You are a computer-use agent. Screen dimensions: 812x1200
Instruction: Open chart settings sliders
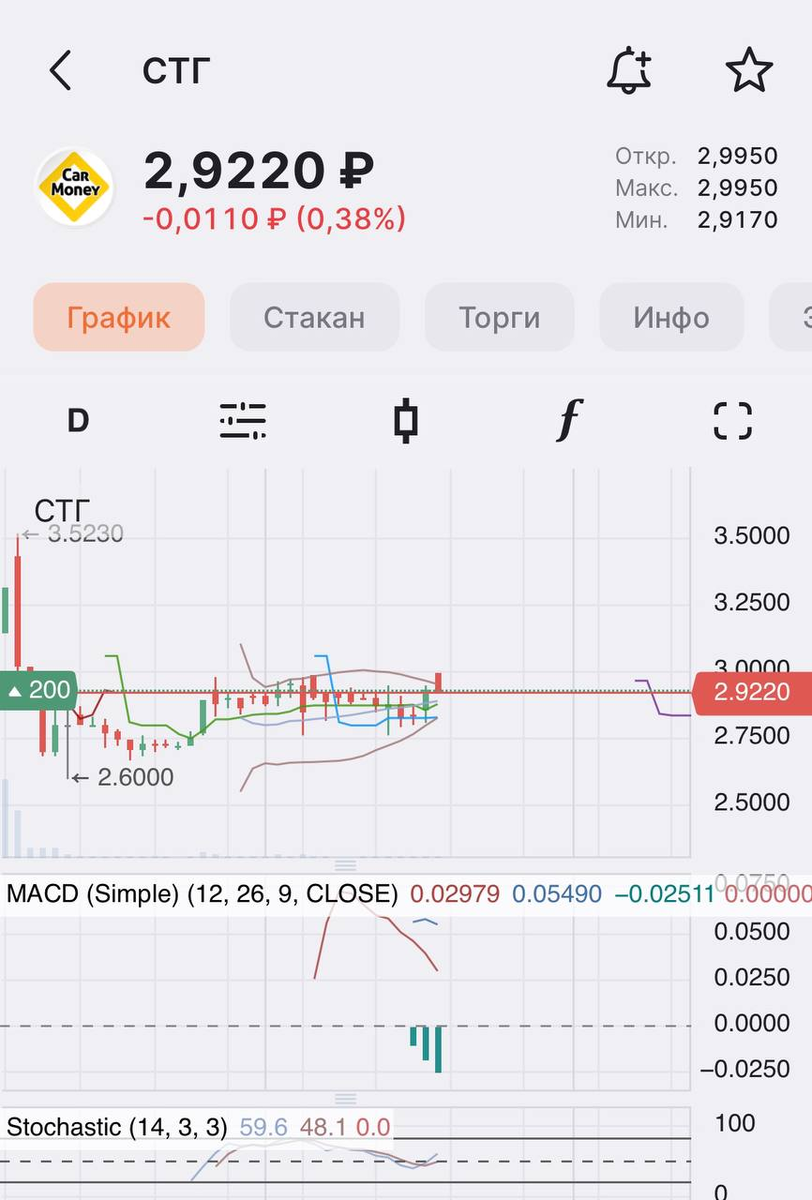[x=243, y=421]
